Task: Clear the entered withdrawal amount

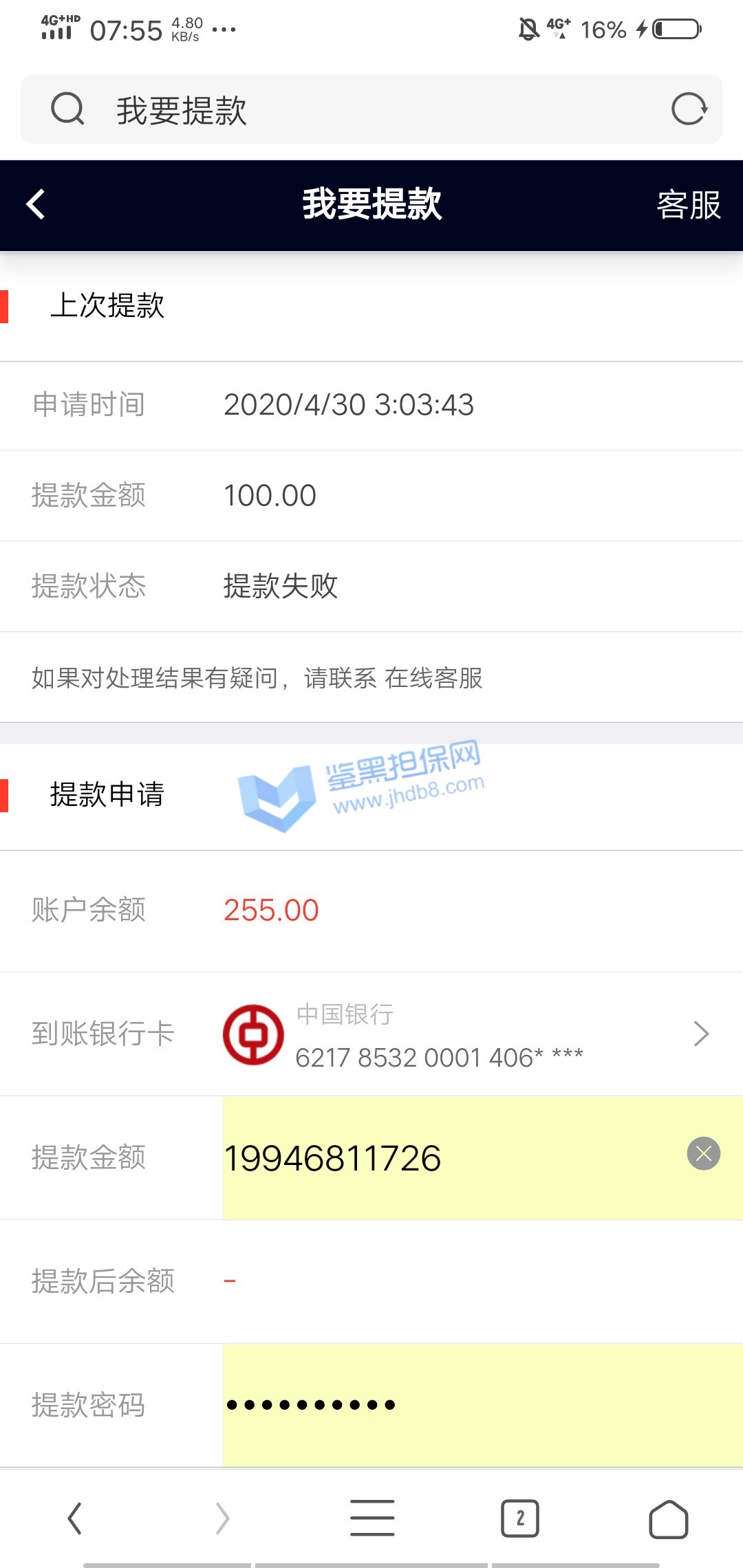Action: 703,1153
